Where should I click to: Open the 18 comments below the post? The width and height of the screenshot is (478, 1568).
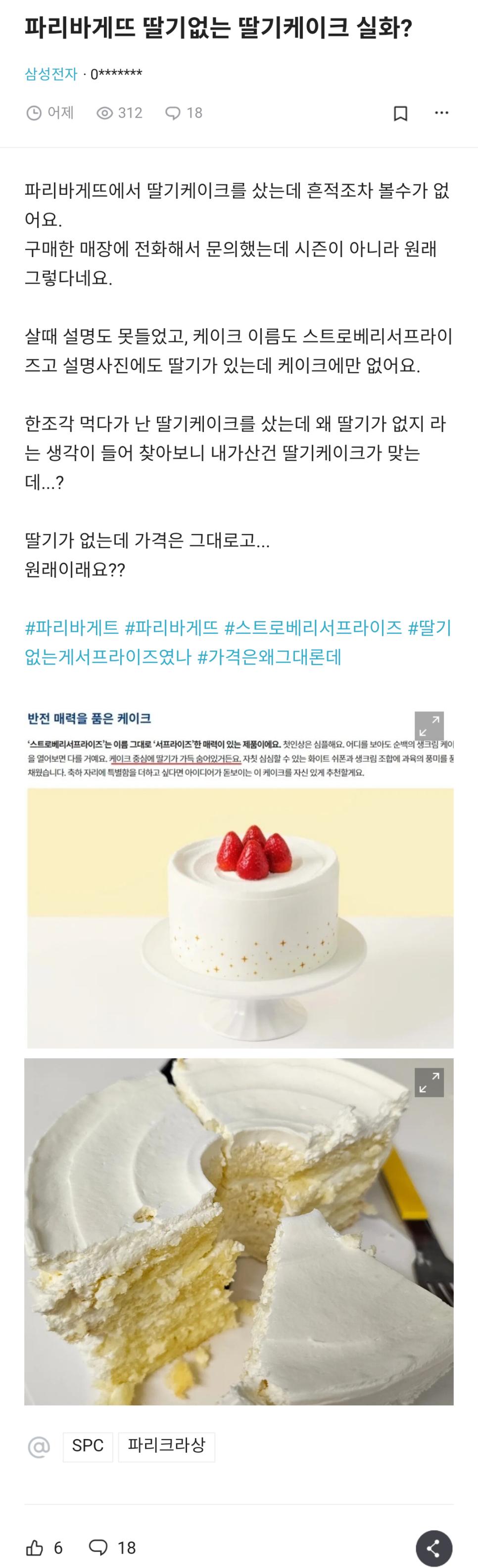(x=112, y=1547)
